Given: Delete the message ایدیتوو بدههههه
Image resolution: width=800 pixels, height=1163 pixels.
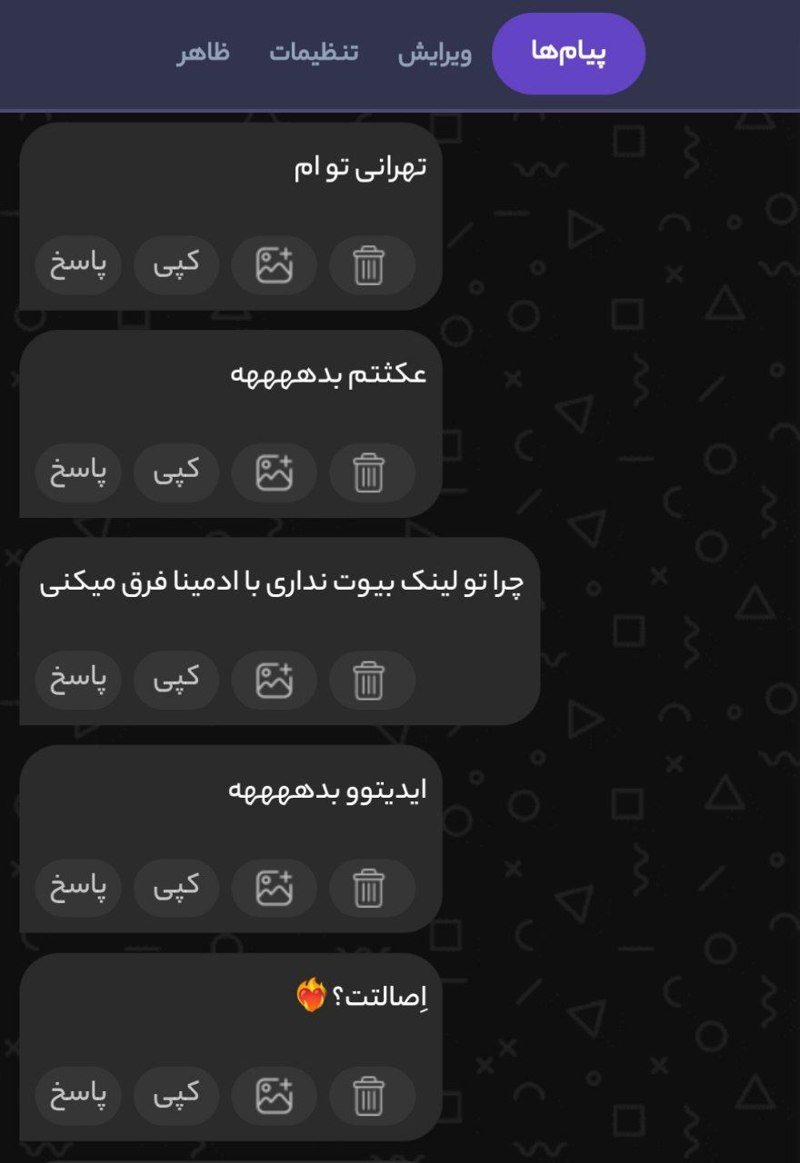Looking at the screenshot, I should pyautogui.click(x=370, y=888).
